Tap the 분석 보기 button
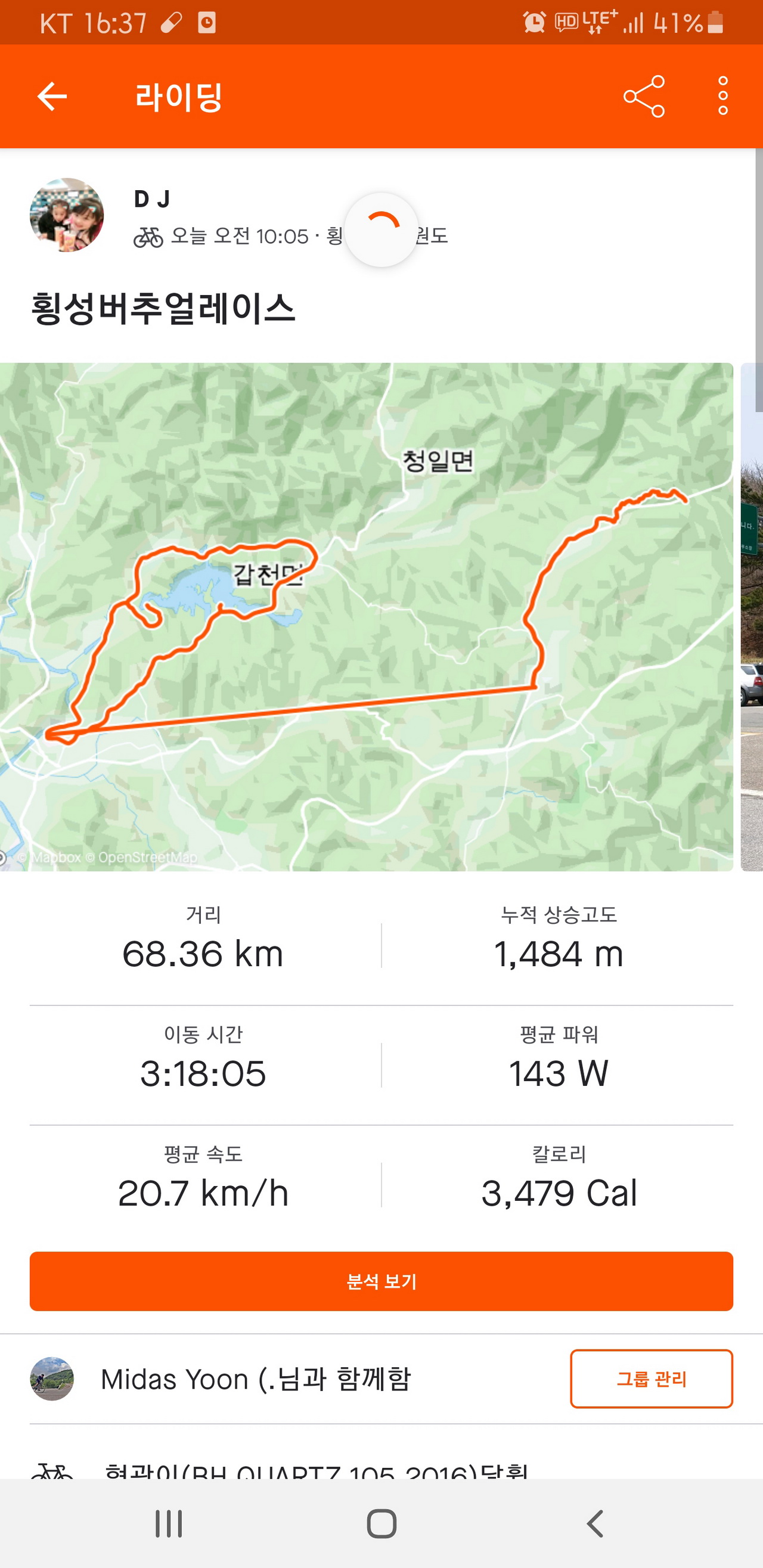Viewport: 763px width, 1568px height. point(381,1281)
